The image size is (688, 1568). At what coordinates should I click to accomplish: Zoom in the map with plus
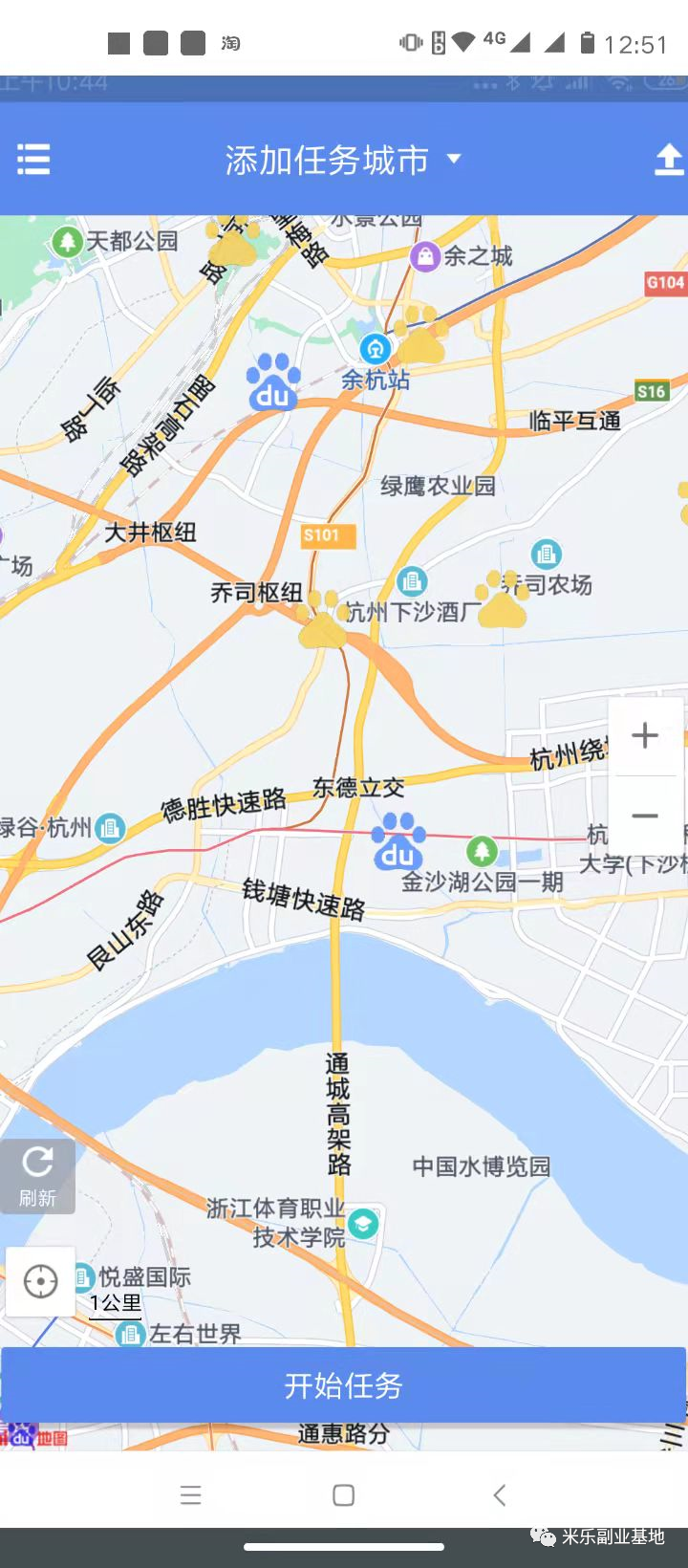tap(645, 735)
